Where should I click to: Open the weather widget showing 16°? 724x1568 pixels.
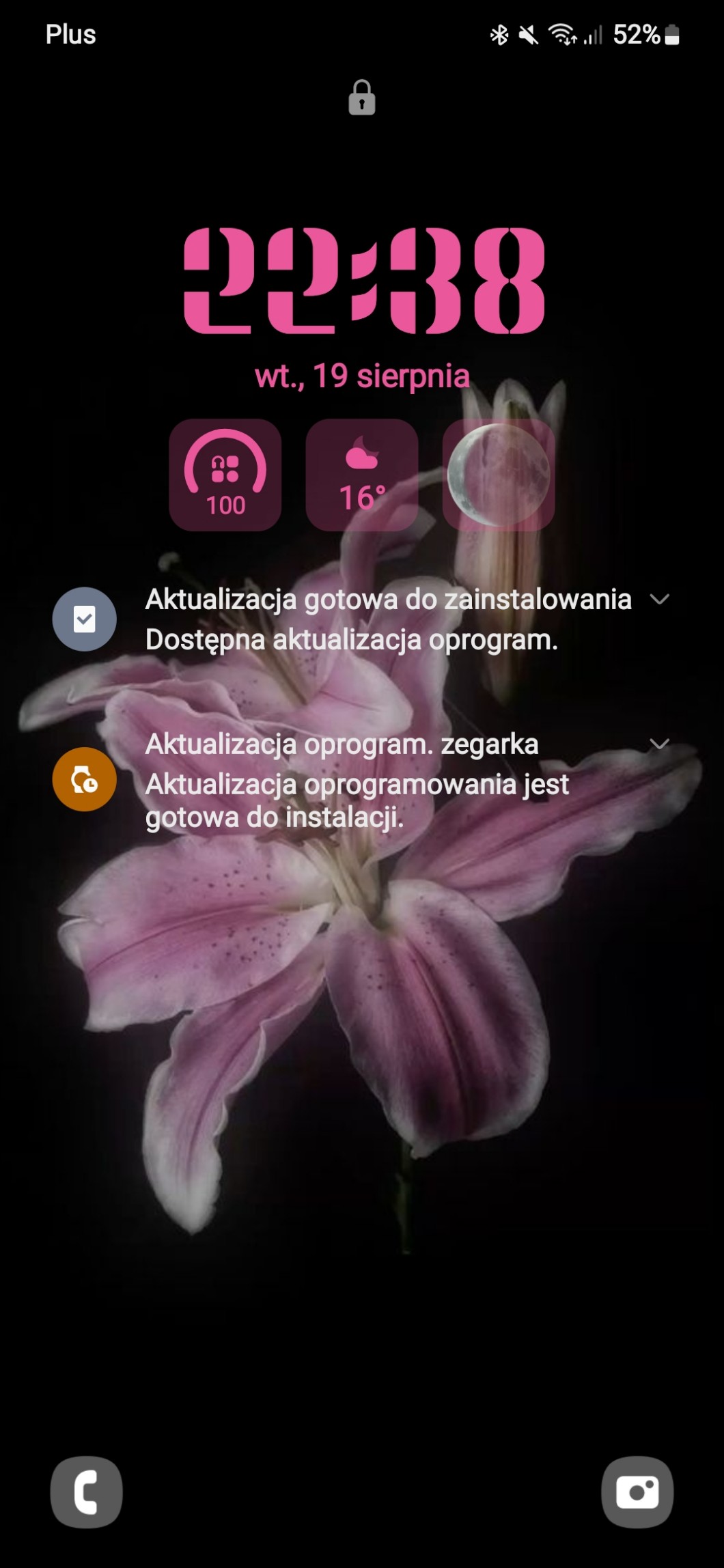pos(361,475)
